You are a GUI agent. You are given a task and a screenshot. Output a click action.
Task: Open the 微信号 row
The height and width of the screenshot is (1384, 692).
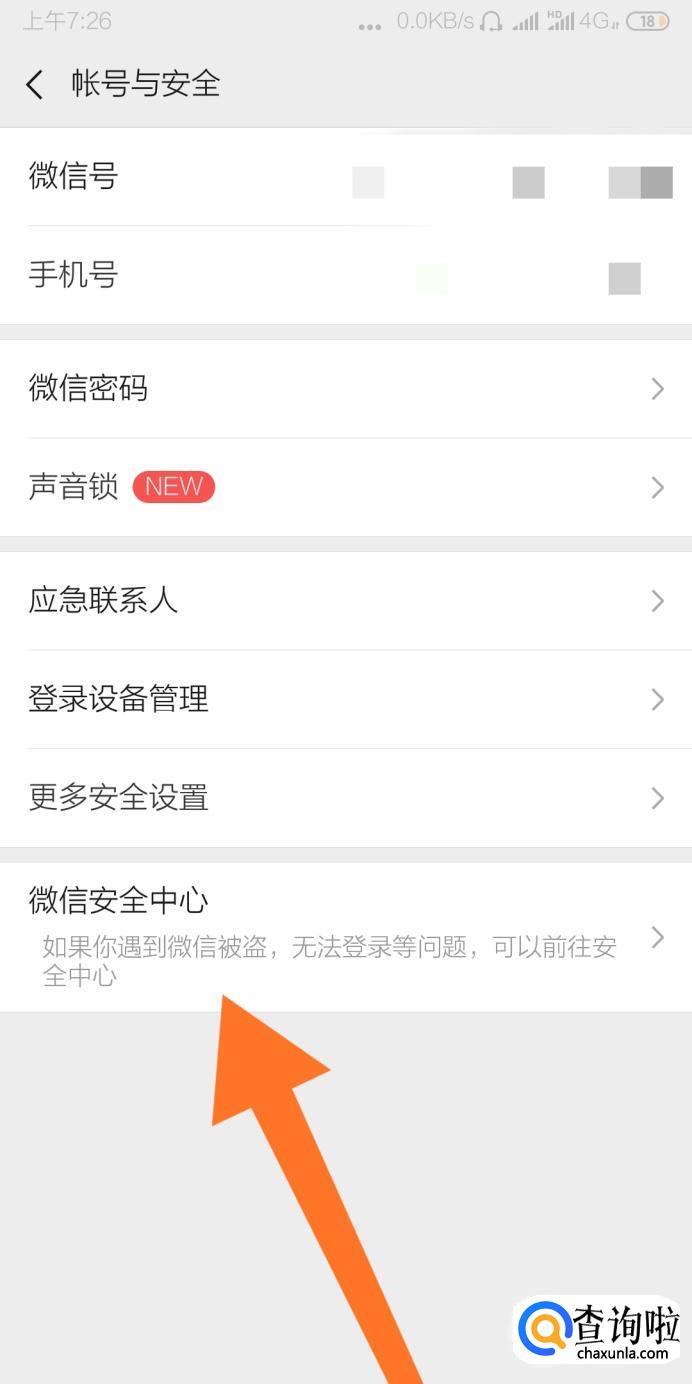tap(346, 178)
